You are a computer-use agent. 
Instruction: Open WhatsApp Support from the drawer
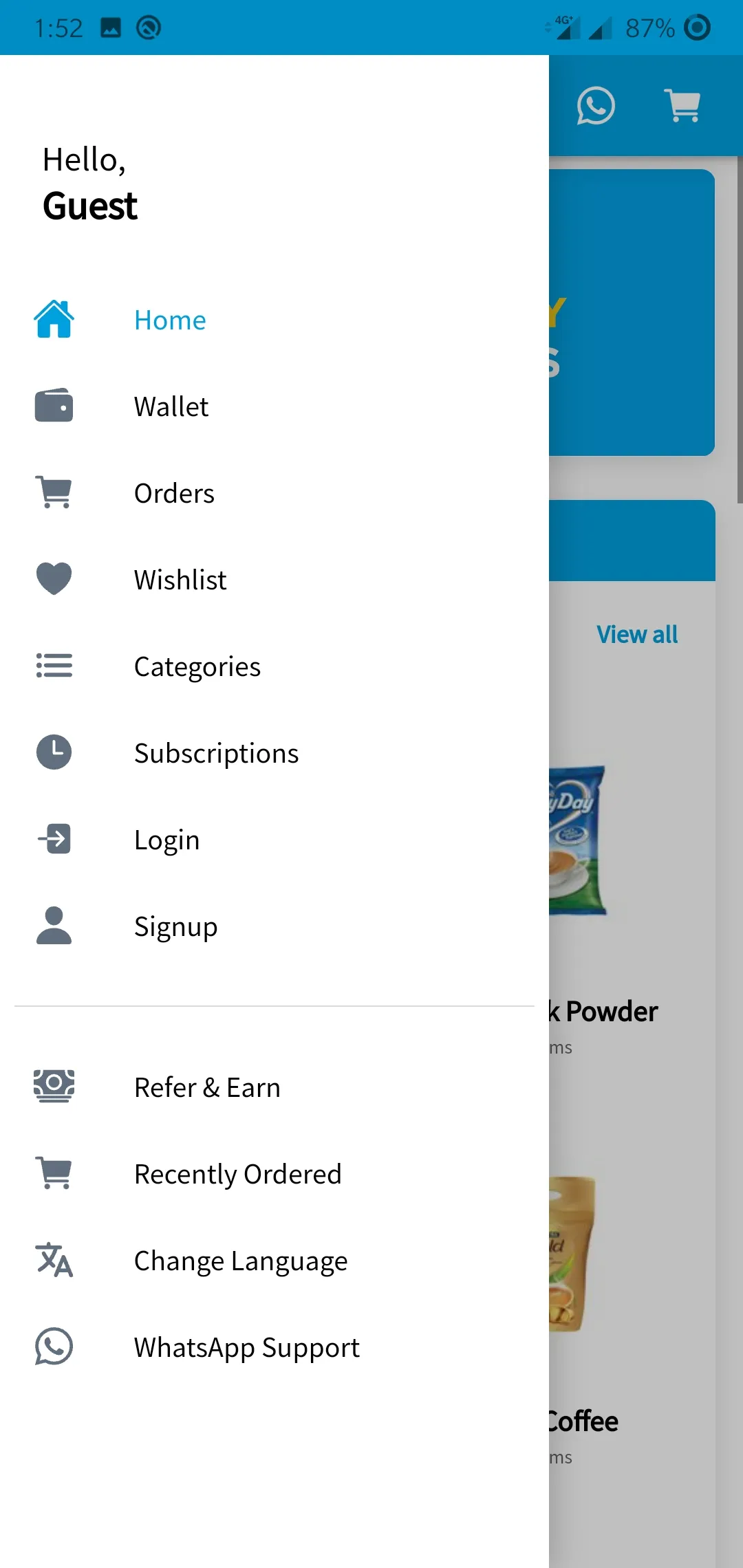[274, 1347]
